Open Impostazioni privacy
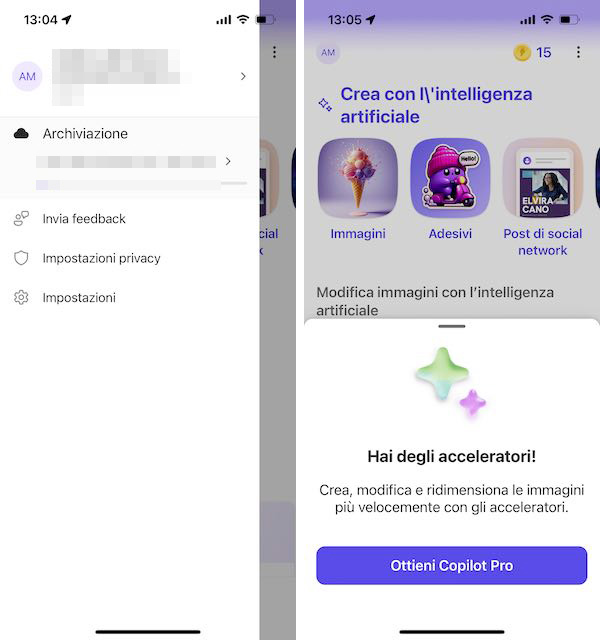The image size is (600, 640). [101, 258]
